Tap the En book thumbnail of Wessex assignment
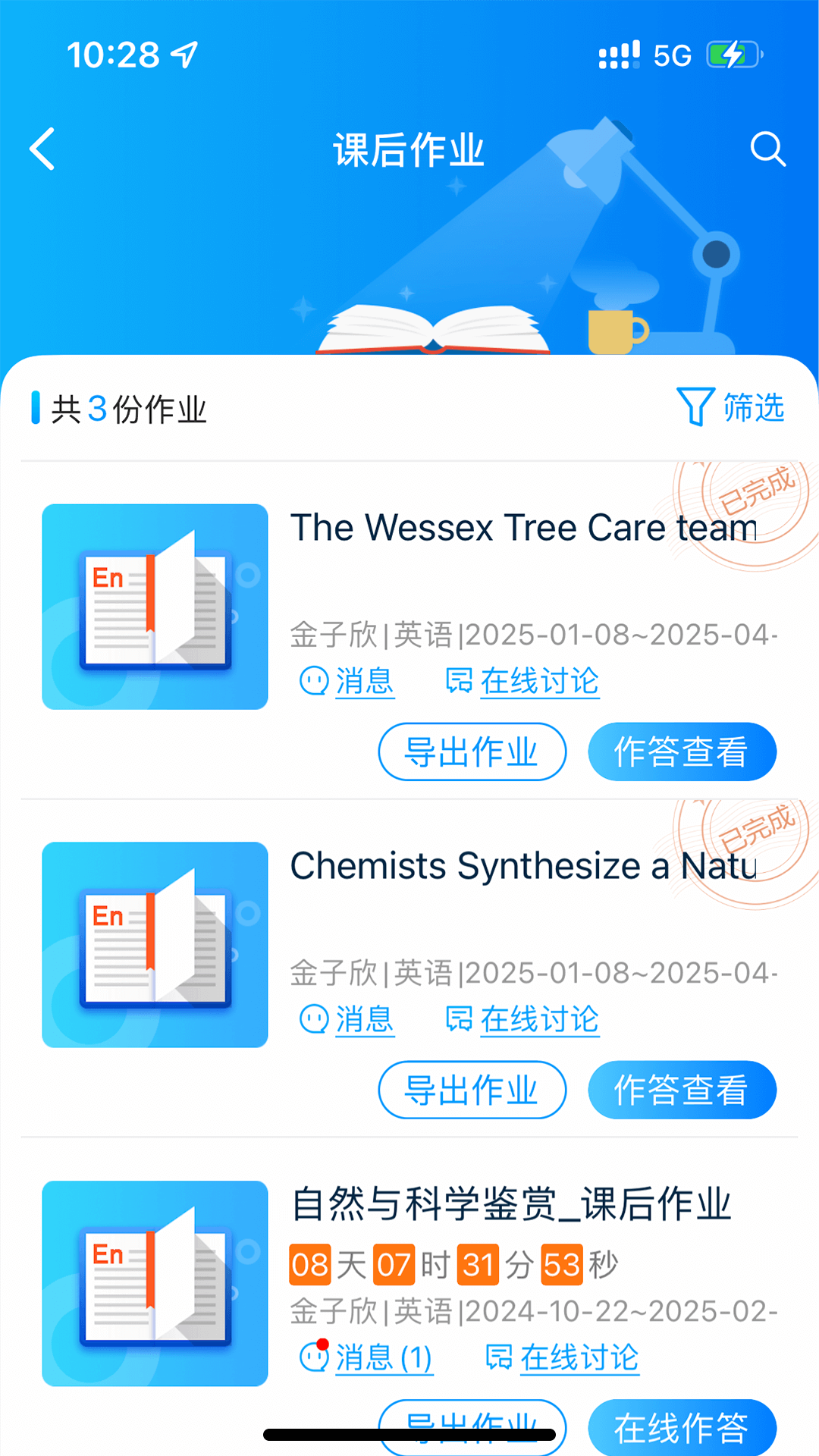 click(154, 604)
